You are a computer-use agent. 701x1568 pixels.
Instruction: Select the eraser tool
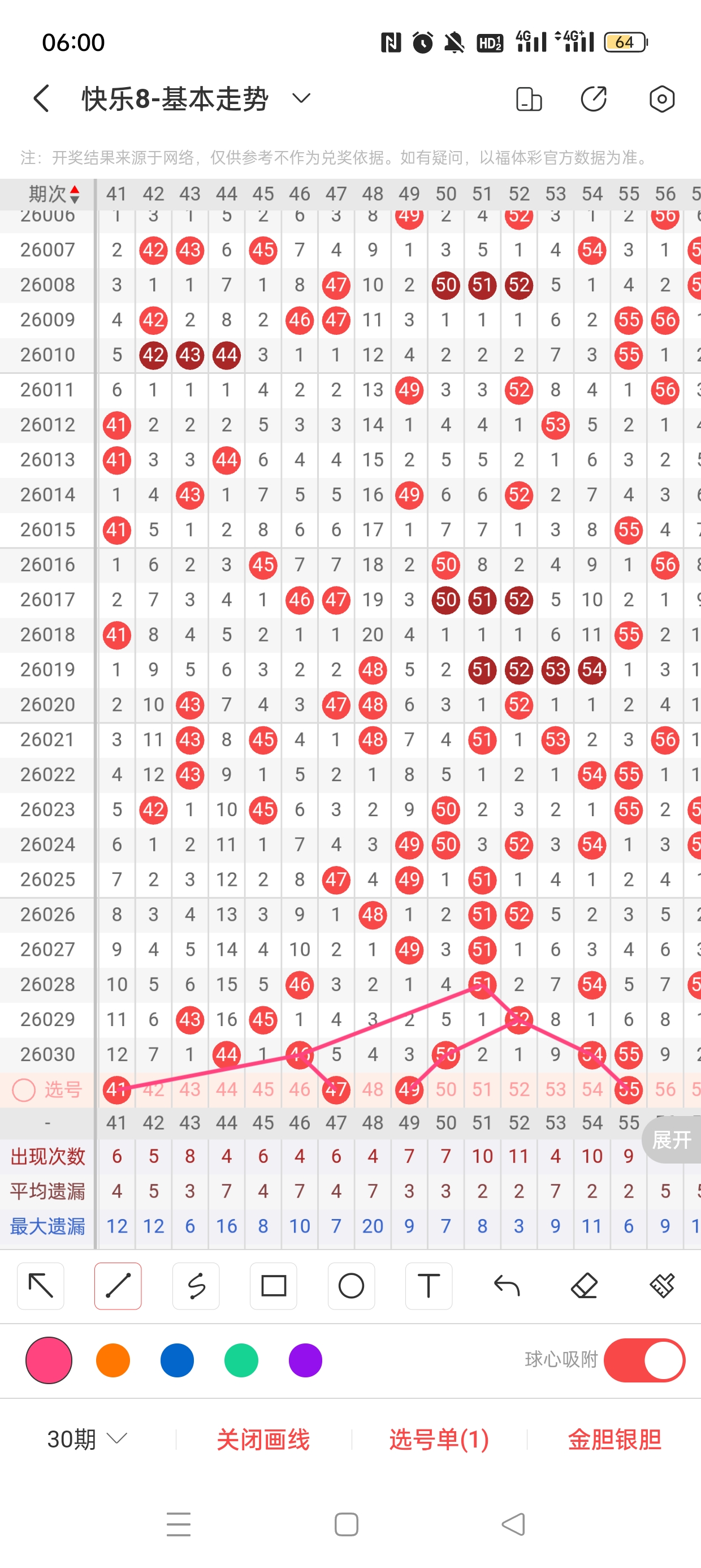584,1286
